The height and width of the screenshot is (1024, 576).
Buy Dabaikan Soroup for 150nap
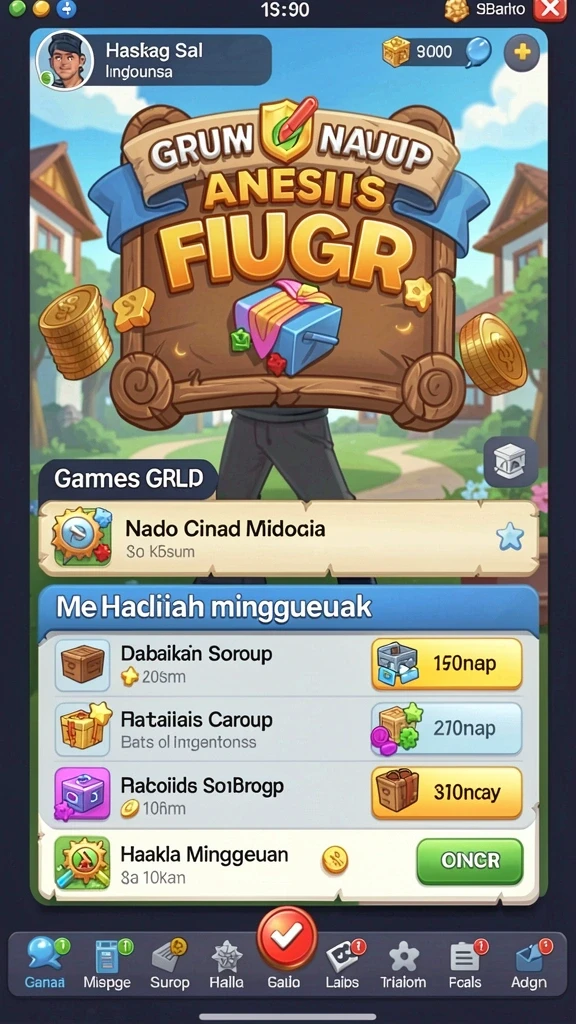point(447,664)
